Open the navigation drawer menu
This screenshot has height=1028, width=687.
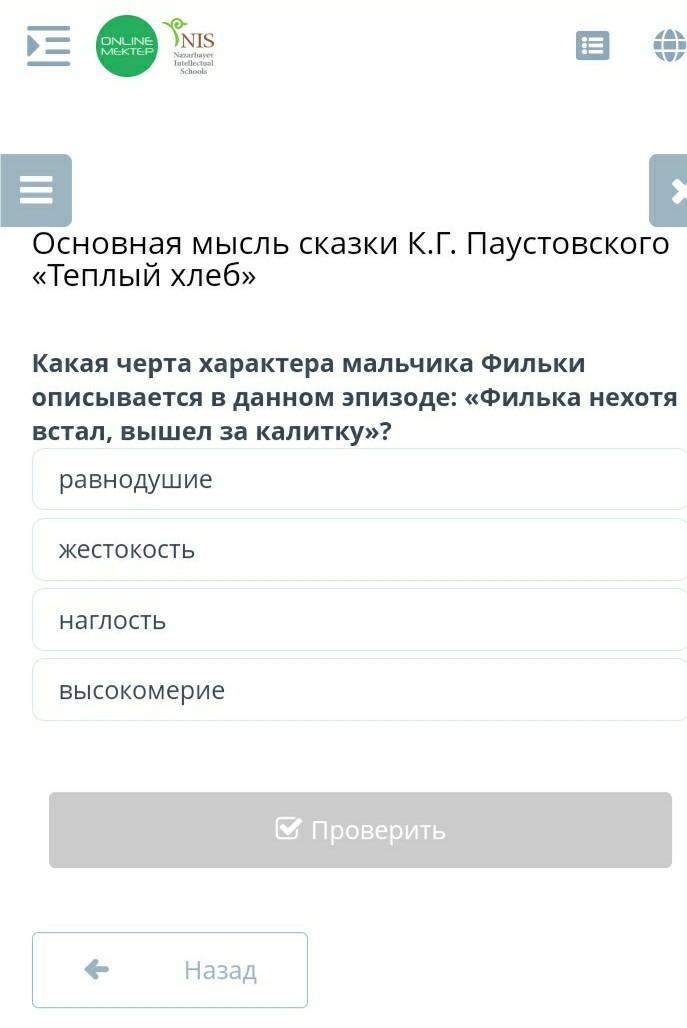pyautogui.click(x=48, y=46)
